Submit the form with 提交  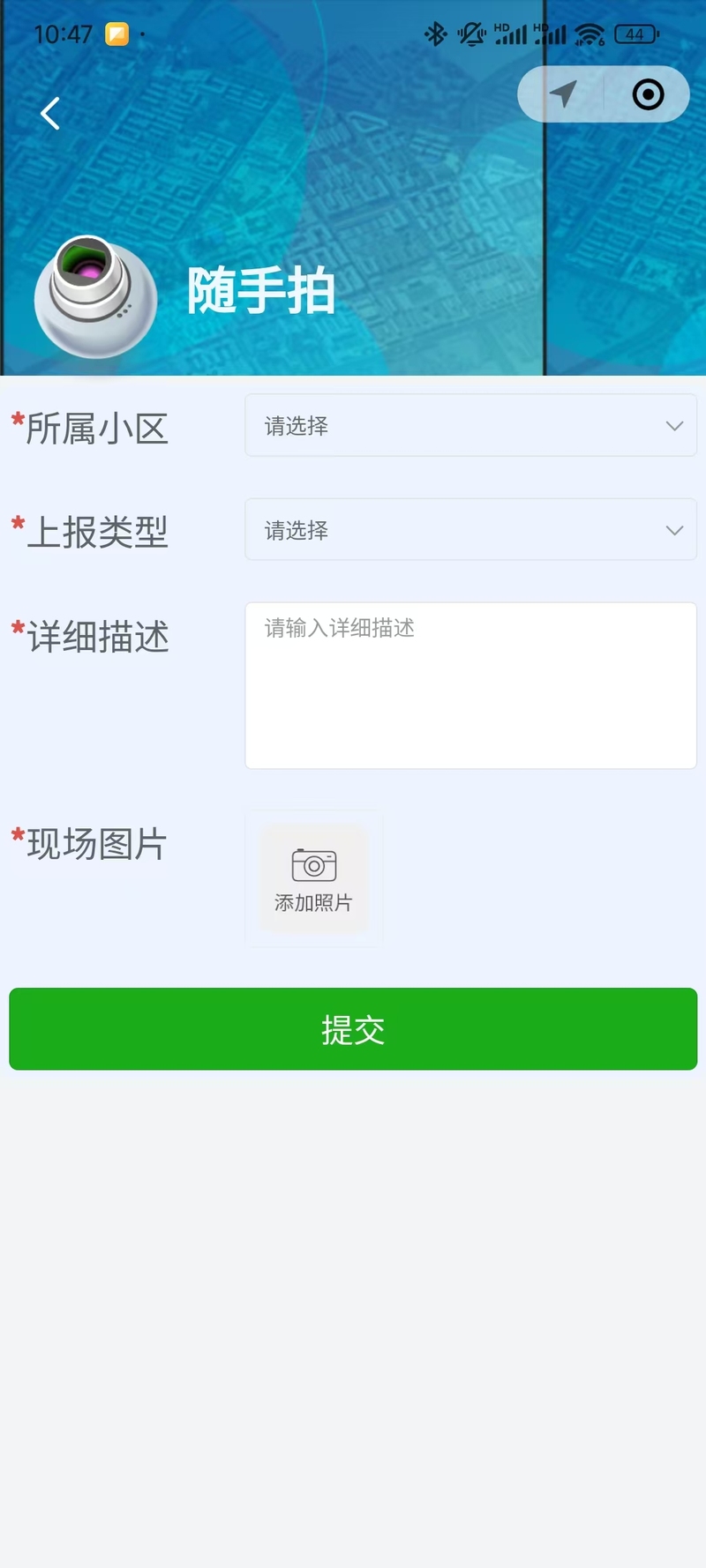point(353,1029)
